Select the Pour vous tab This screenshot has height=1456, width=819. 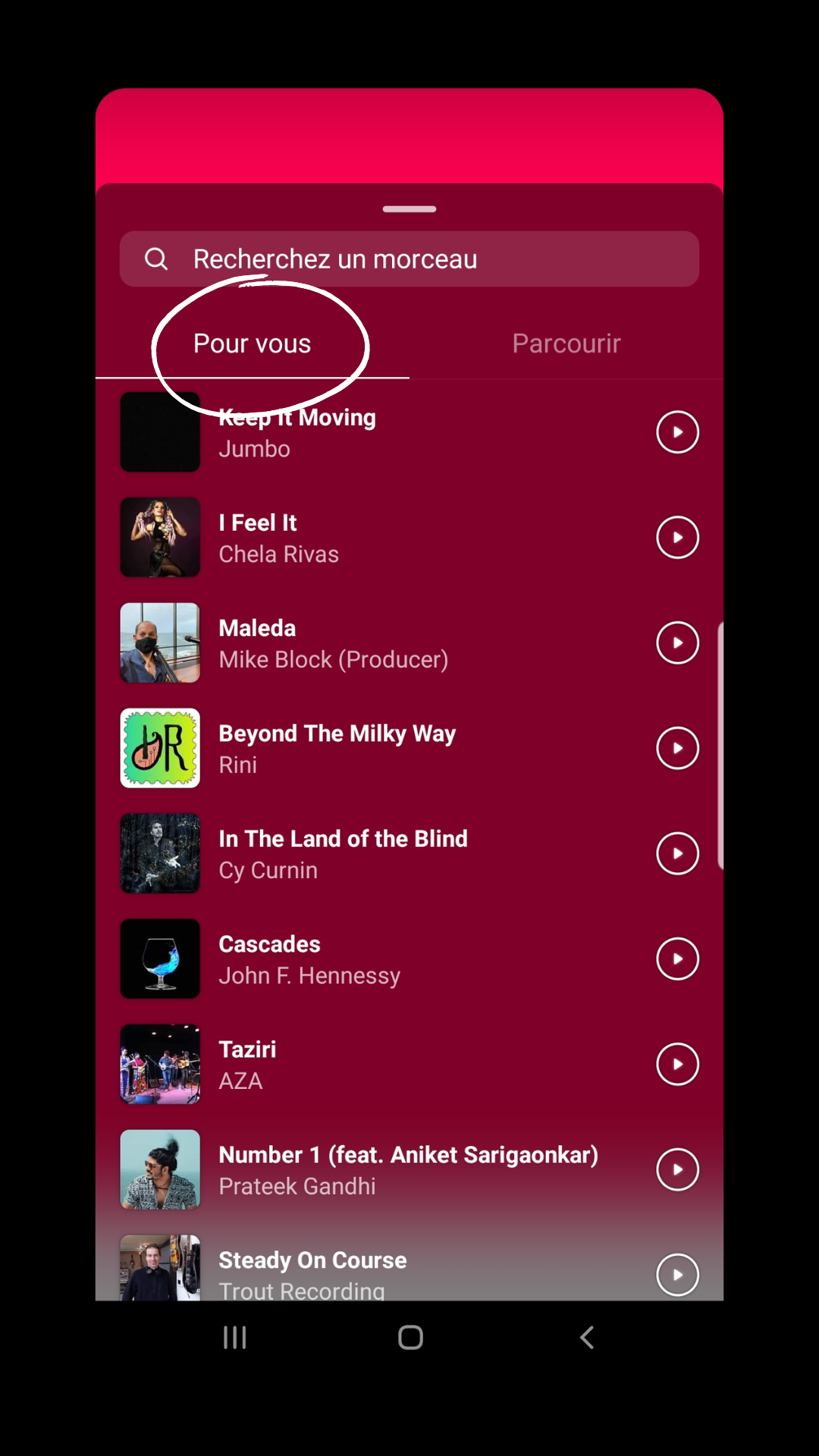pos(252,344)
